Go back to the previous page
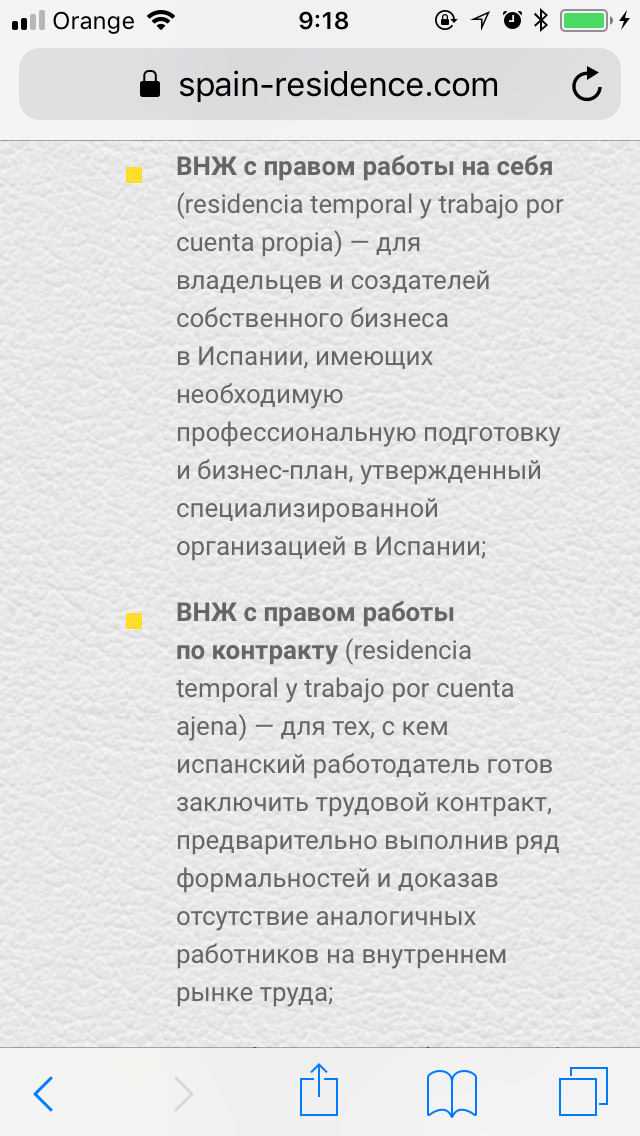 point(44,1093)
